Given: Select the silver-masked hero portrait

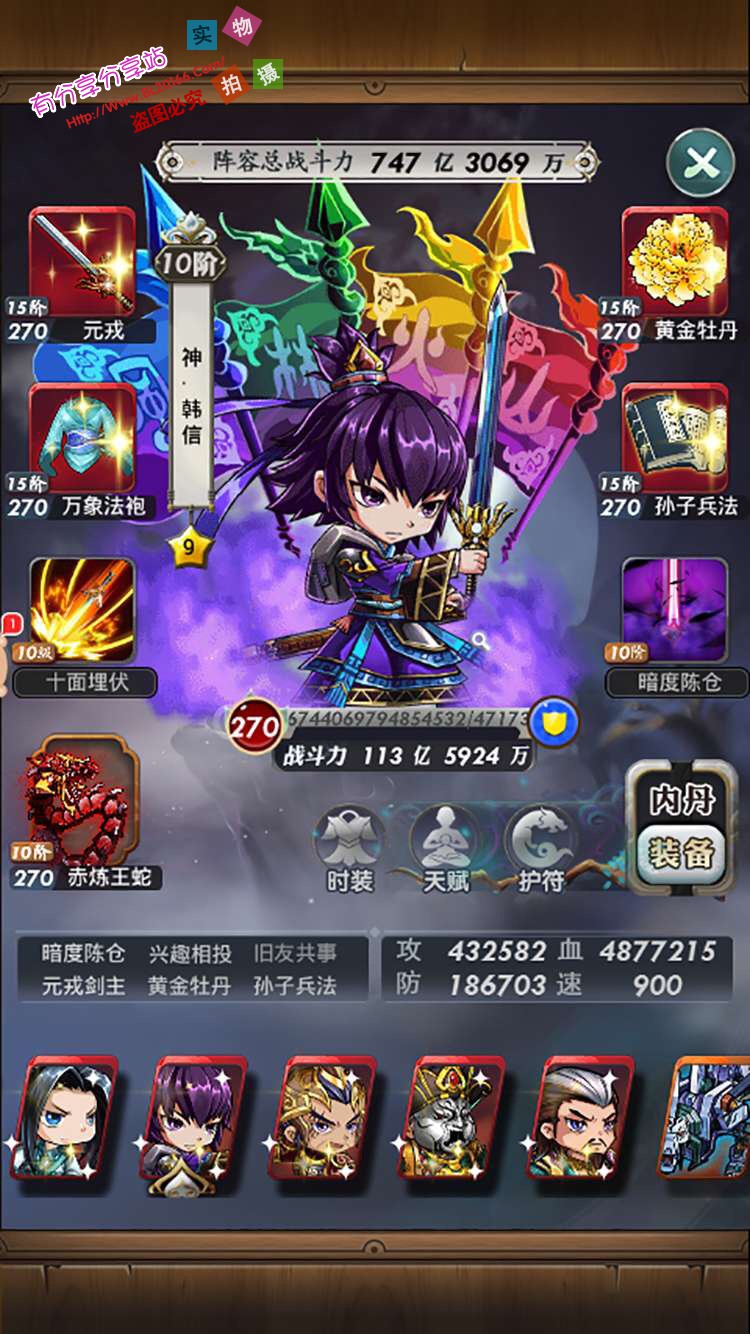Looking at the screenshot, I should click(450, 1118).
